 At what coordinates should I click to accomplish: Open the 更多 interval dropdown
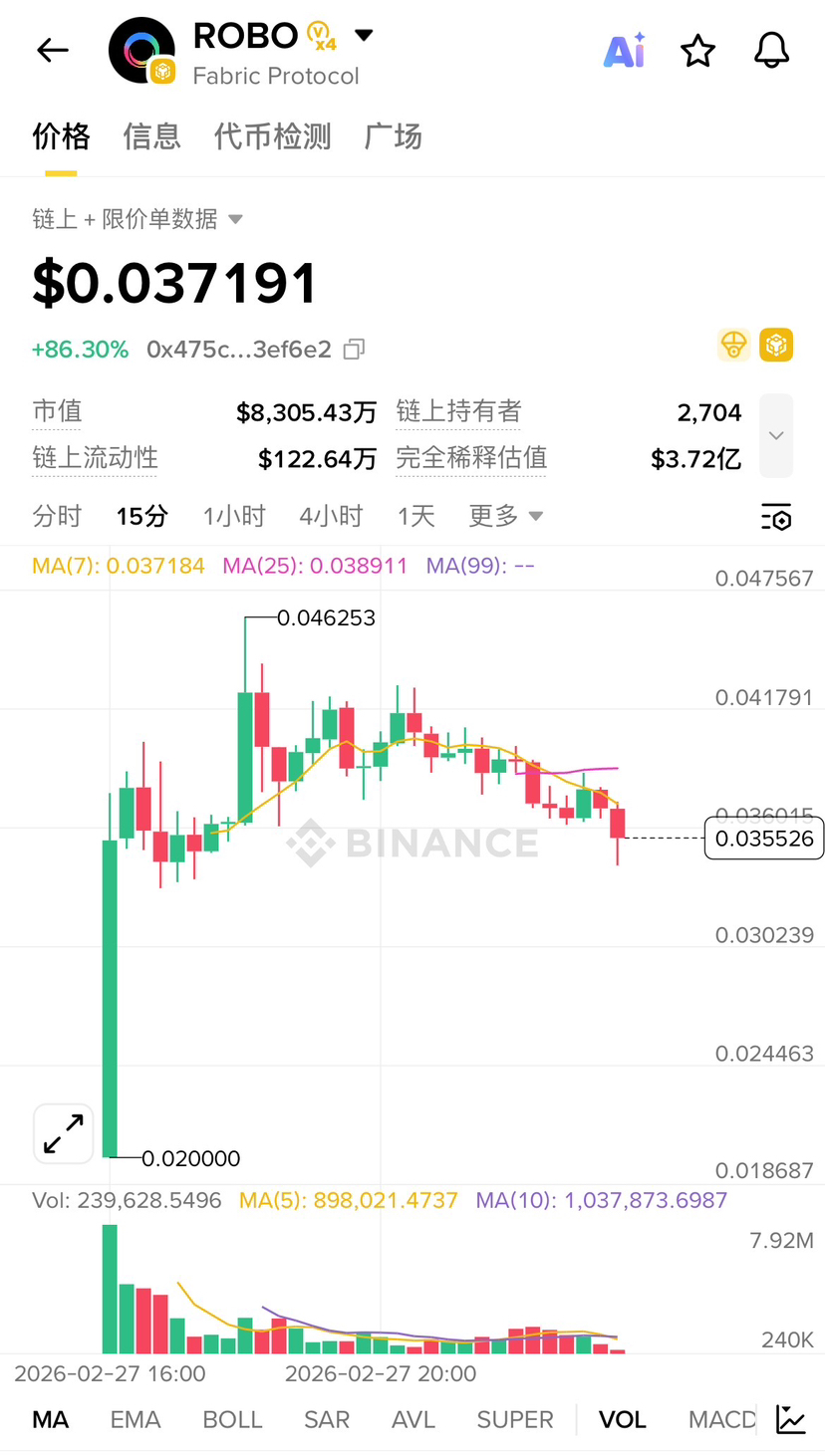[506, 516]
